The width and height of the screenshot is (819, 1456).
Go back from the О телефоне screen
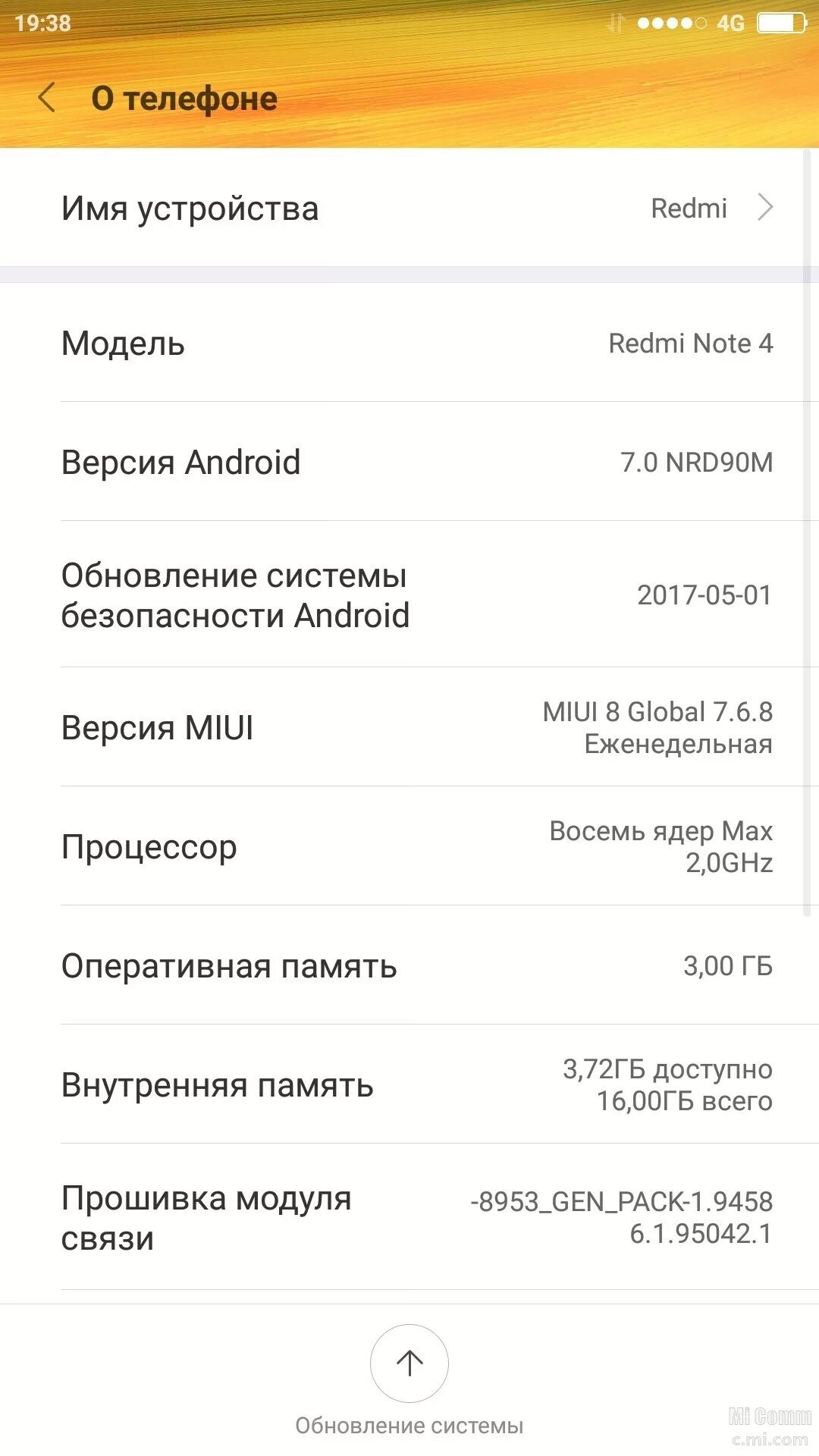tap(47, 98)
